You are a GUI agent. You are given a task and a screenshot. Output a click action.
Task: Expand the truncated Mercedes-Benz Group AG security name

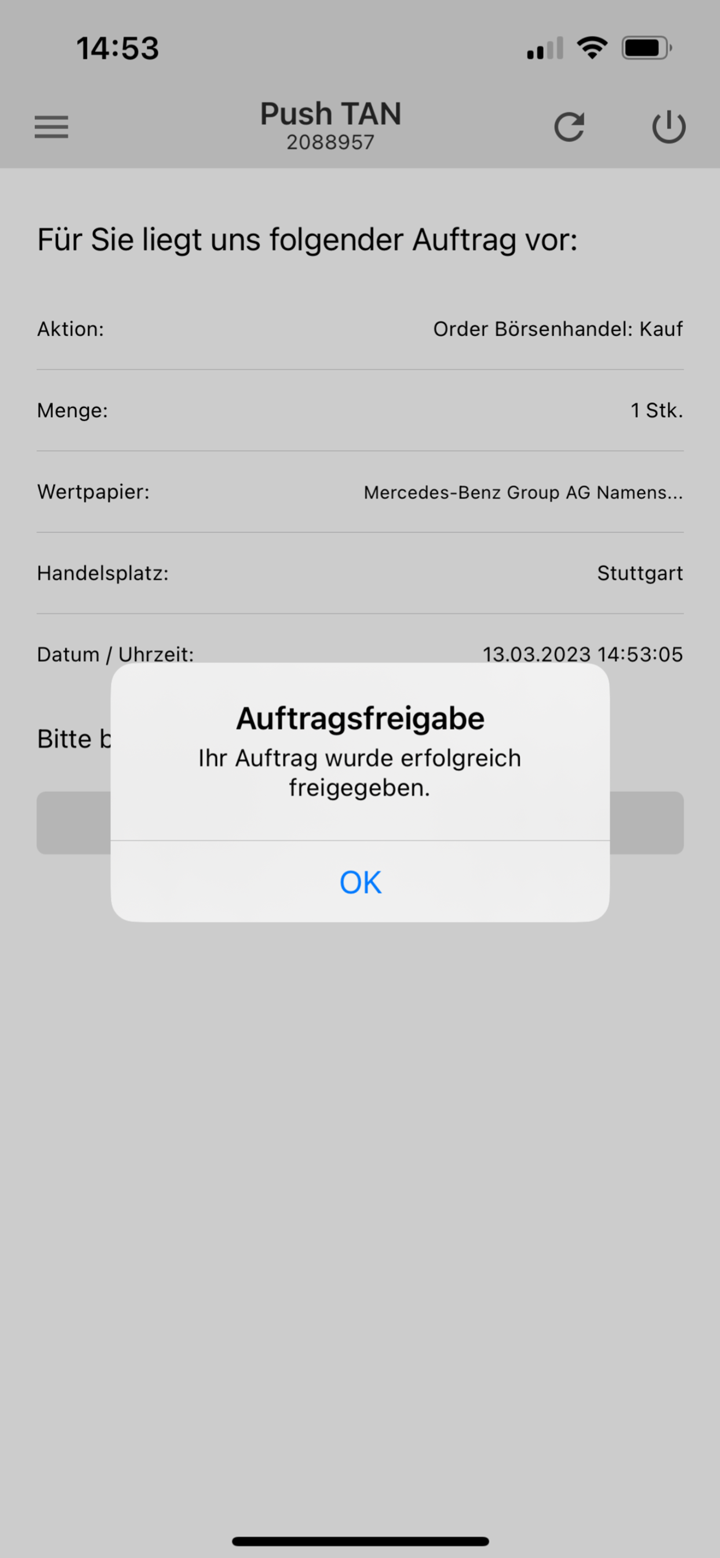523,492
